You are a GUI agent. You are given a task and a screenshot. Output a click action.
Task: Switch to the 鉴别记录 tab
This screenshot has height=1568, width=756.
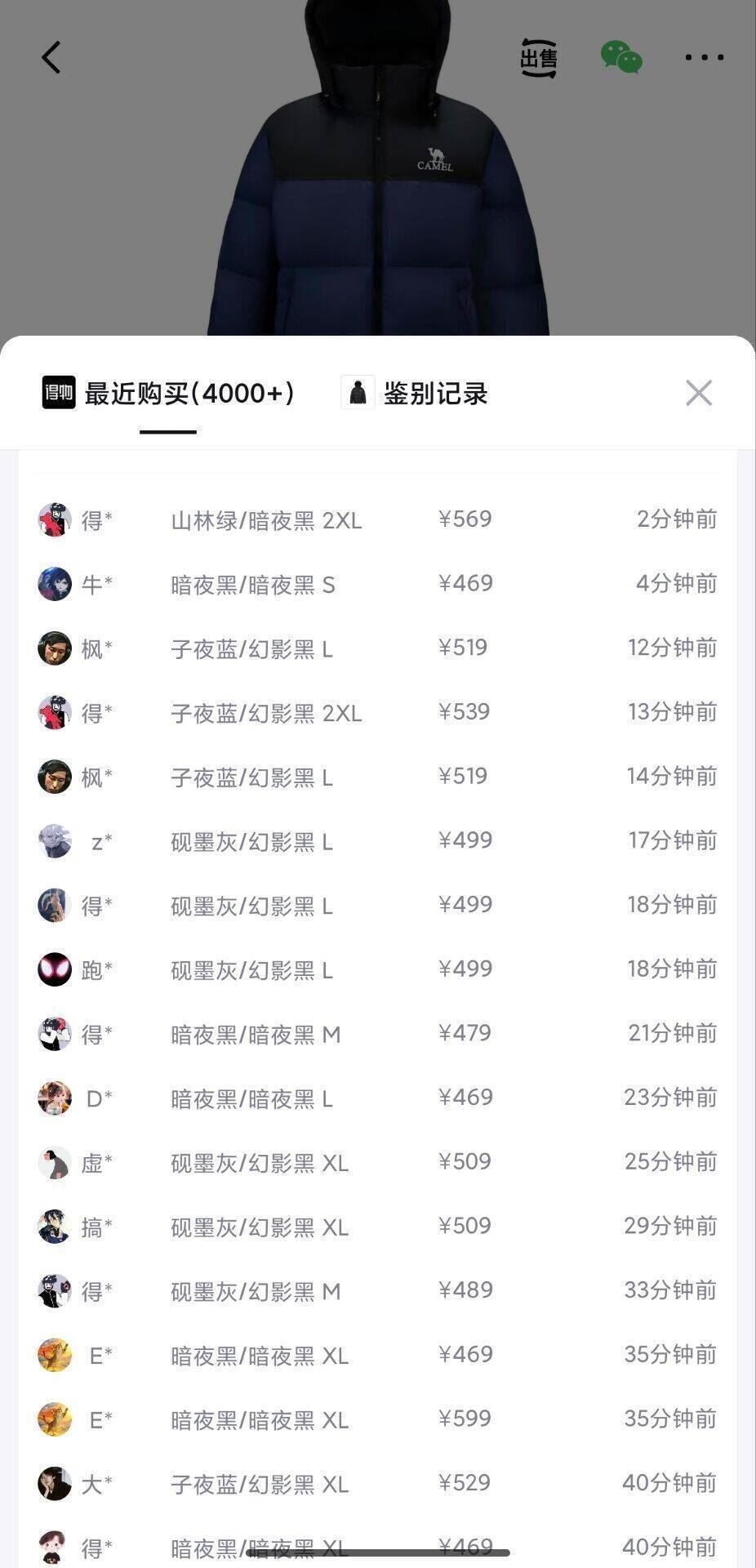pyautogui.click(x=415, y=393)
